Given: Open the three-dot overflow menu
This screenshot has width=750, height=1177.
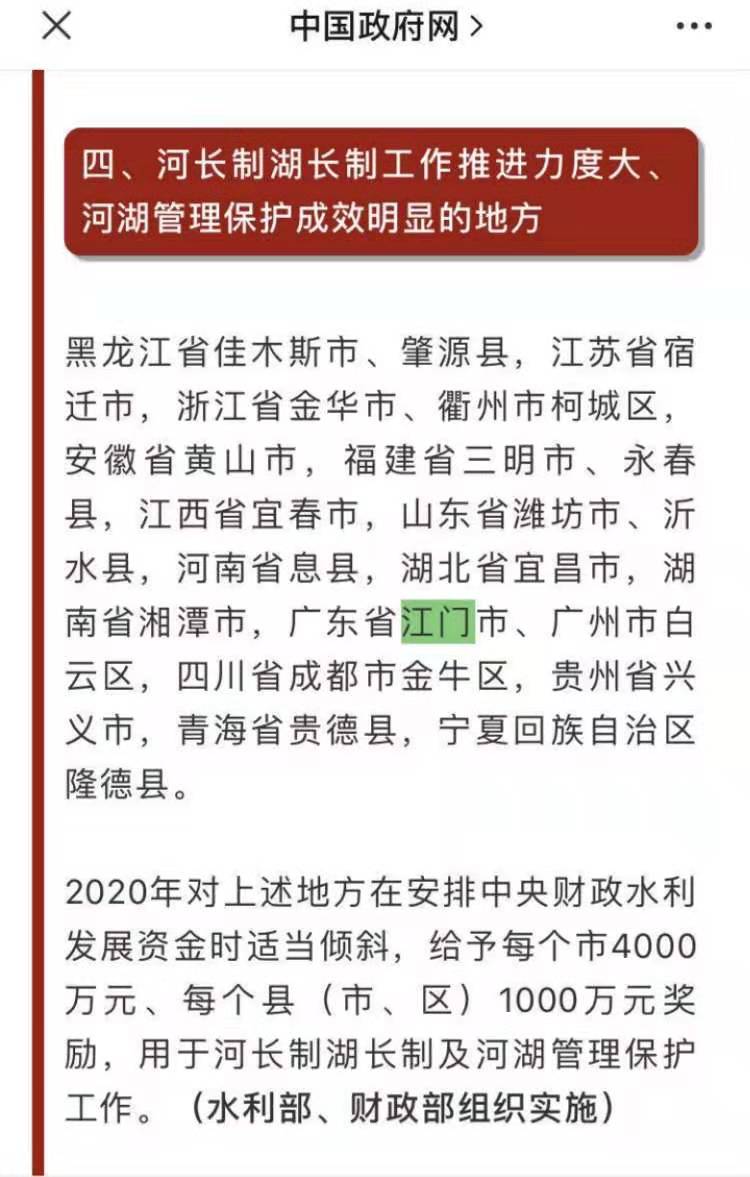Looking at the screenshot, I should [693, 27].
